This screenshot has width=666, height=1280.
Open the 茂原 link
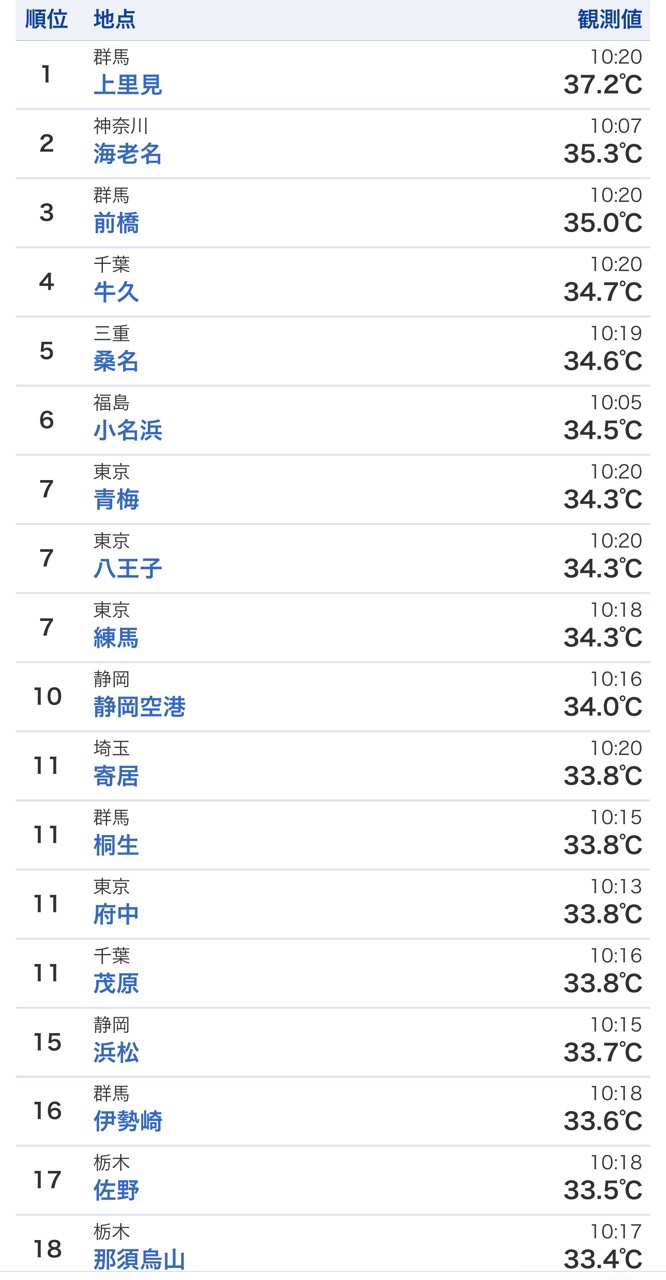[116, 983]
